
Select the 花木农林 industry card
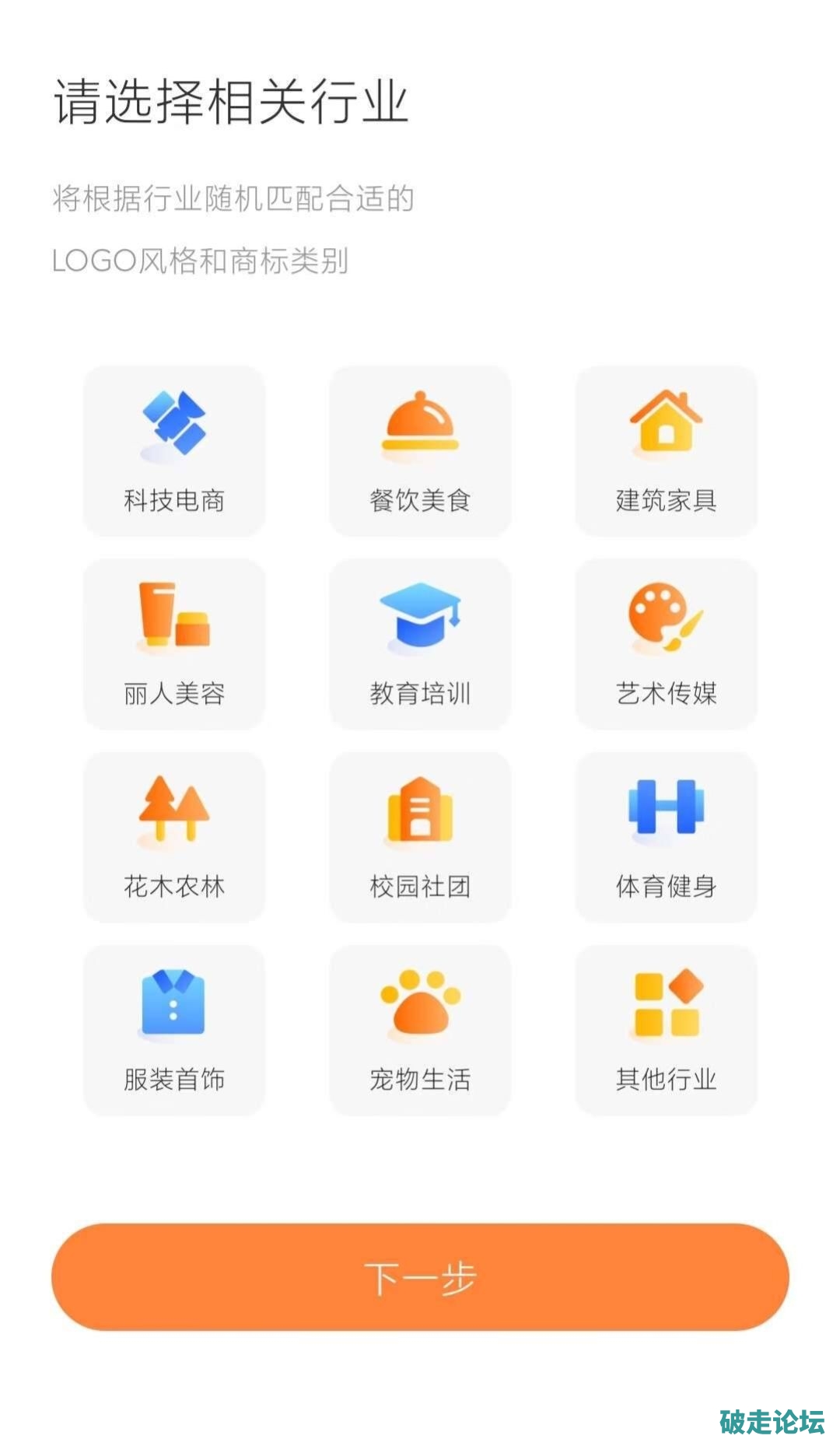coord(174,837)
